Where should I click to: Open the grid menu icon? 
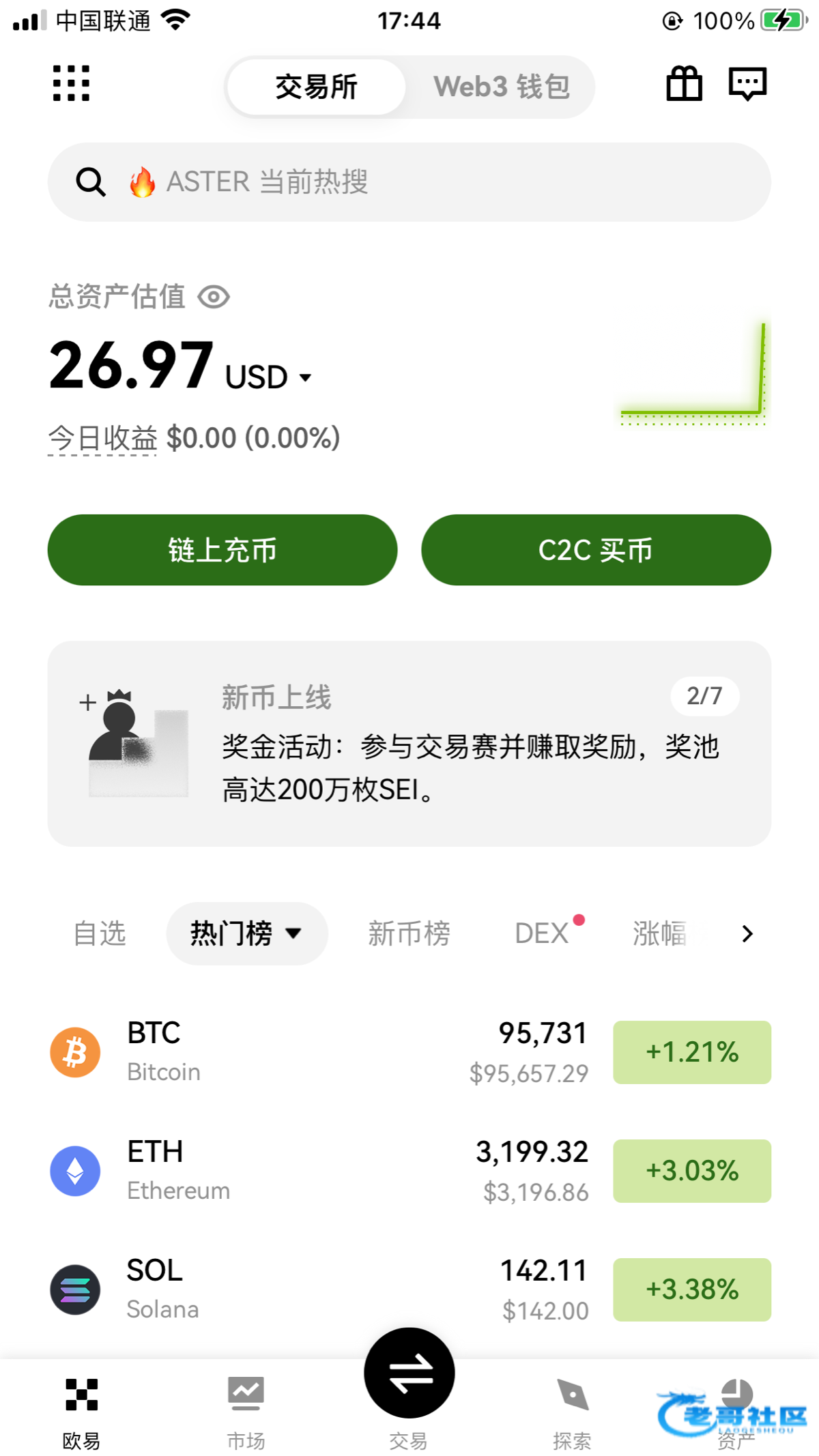point(71,83)
